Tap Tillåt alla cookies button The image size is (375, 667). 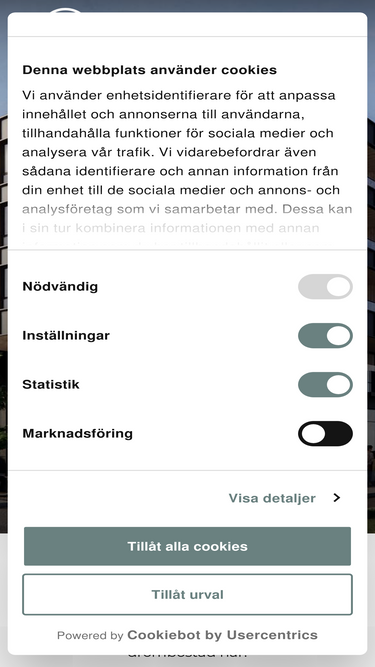(188, 546)
